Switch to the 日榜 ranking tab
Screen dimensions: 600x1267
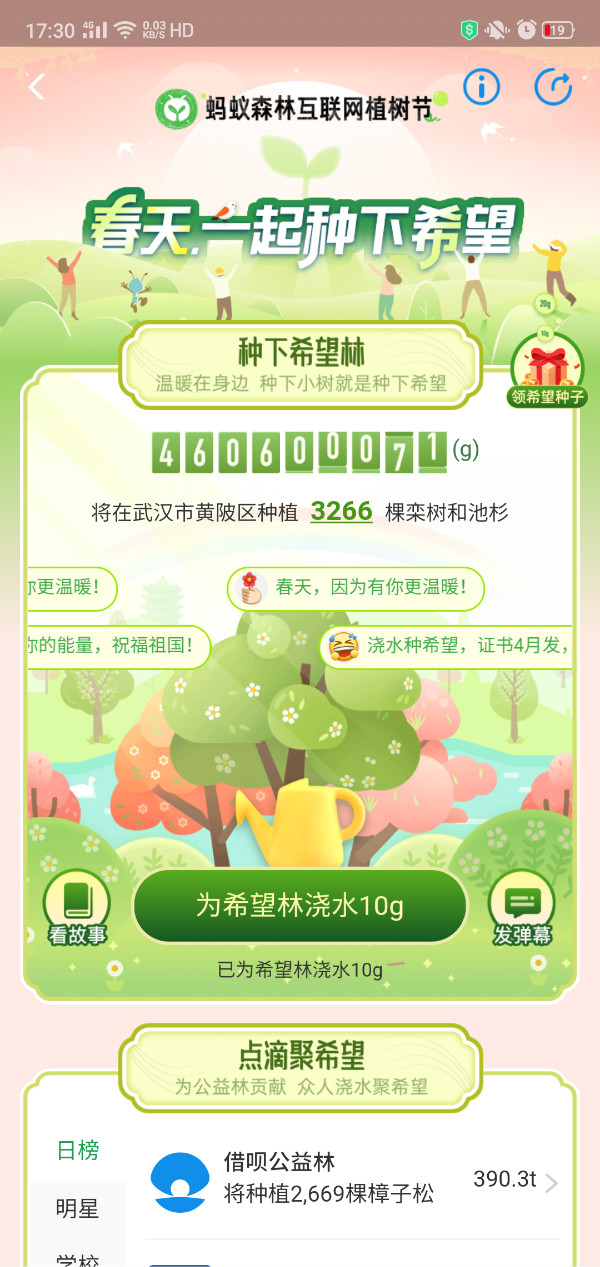coord(78,1150)
